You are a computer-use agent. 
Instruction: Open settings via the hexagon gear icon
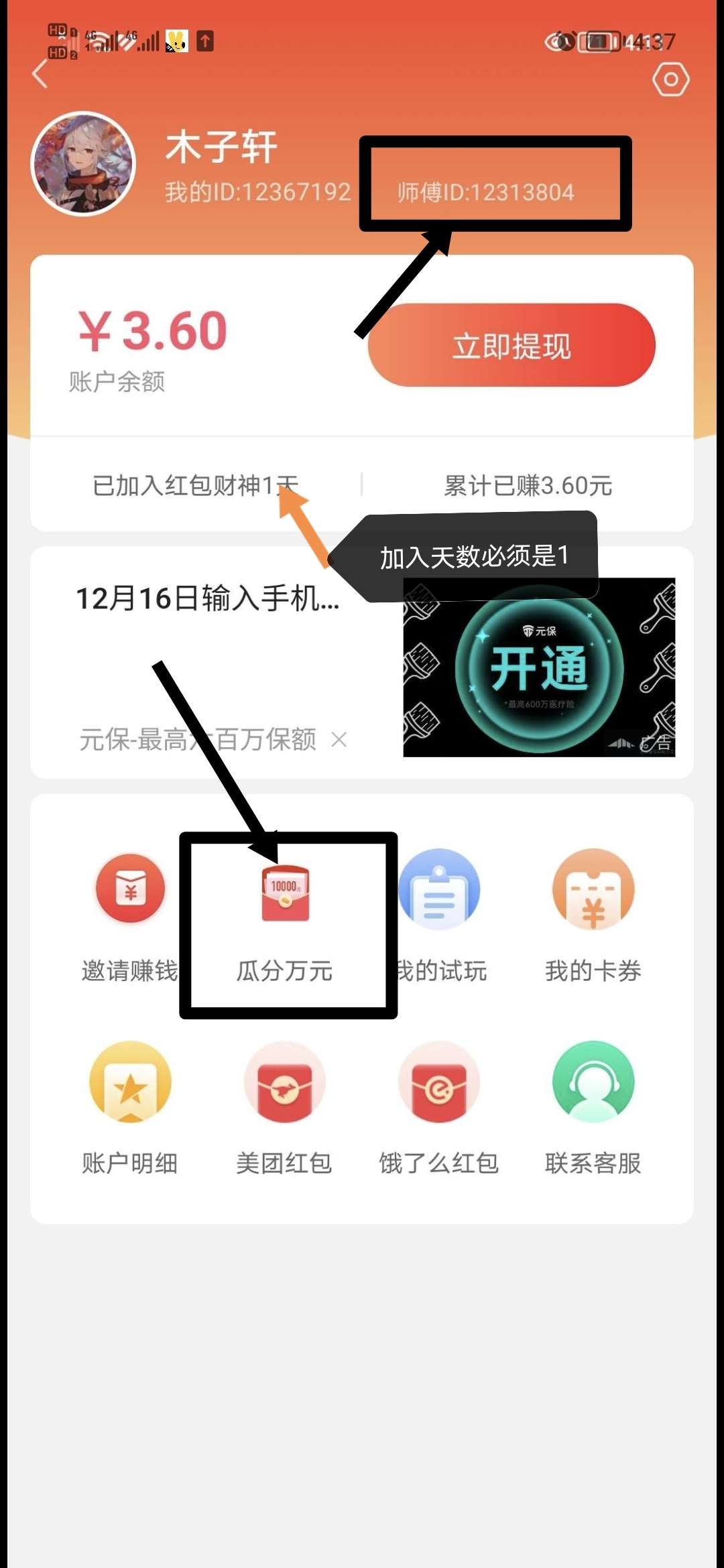click(x=670, y=80)
